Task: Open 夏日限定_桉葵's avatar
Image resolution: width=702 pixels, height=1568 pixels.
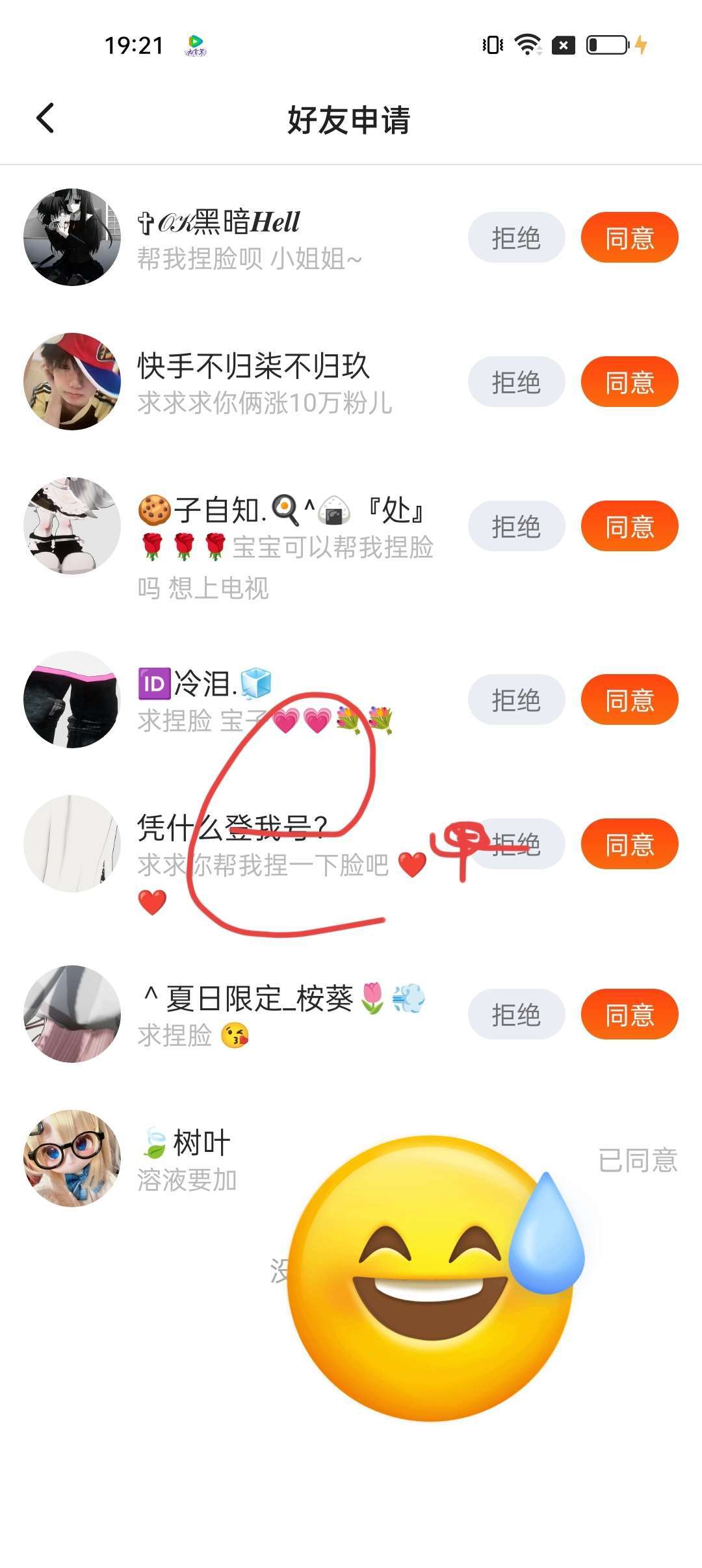Action: click(72, 1014)
